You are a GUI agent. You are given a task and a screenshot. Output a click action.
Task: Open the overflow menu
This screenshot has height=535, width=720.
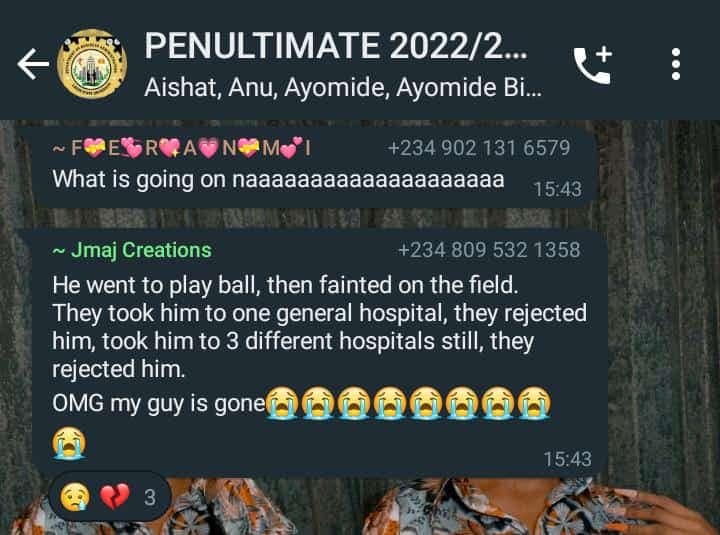pos(677,65)
